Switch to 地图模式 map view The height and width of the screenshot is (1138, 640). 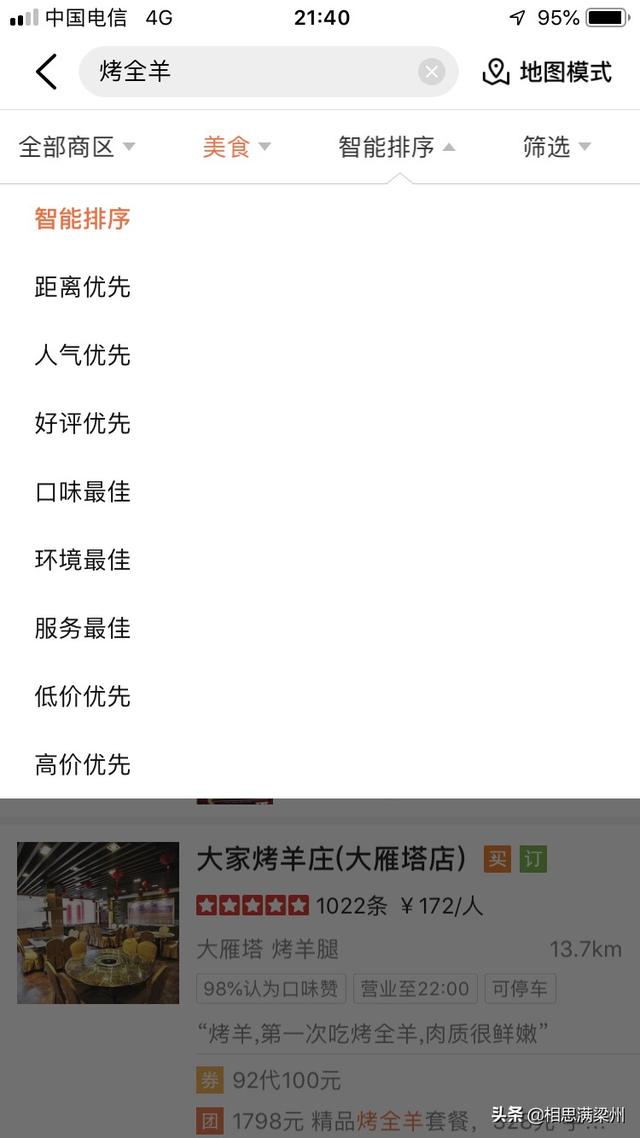pos(547,72)
